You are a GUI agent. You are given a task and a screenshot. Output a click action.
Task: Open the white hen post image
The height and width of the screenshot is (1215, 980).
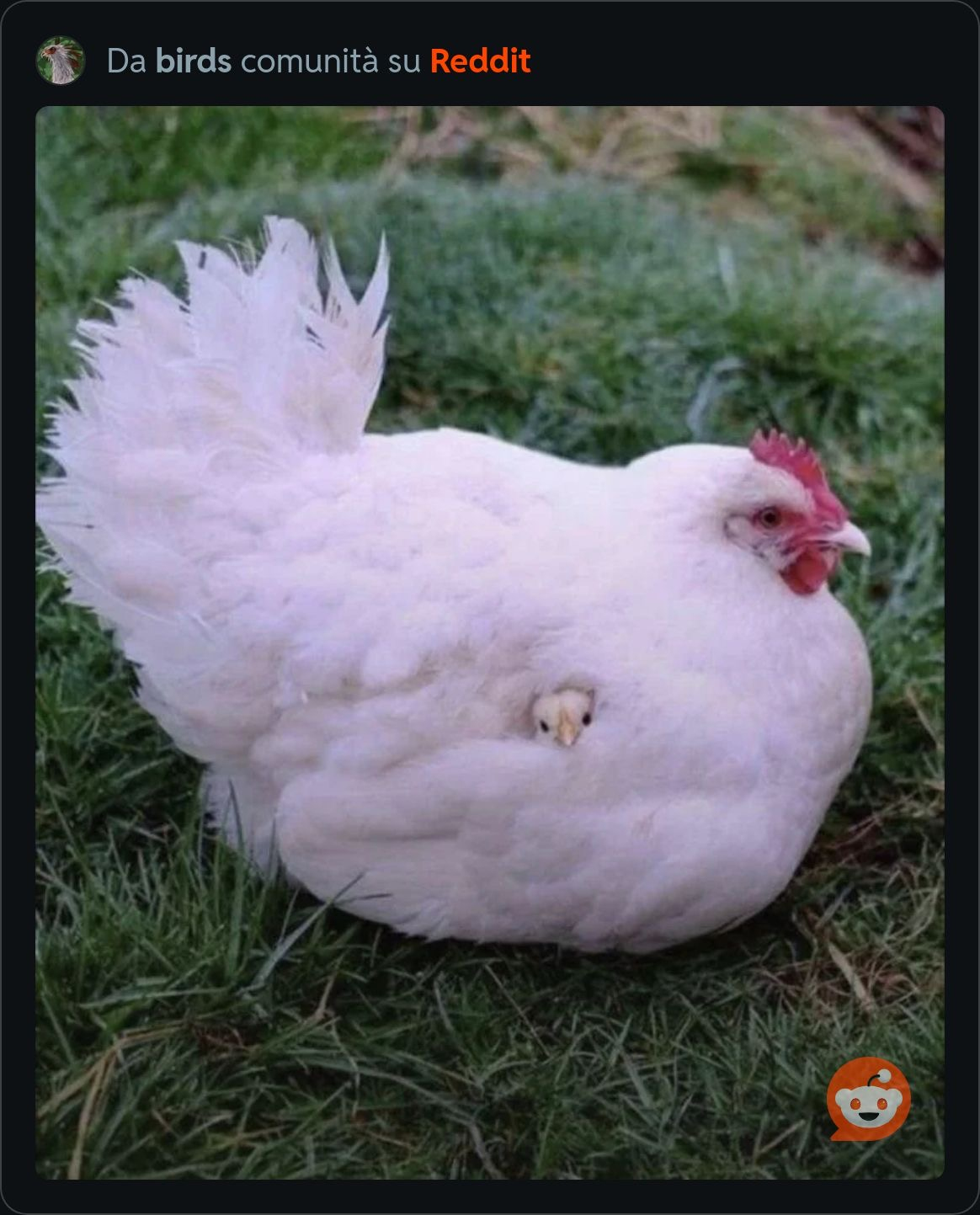(x=488, y=640)
